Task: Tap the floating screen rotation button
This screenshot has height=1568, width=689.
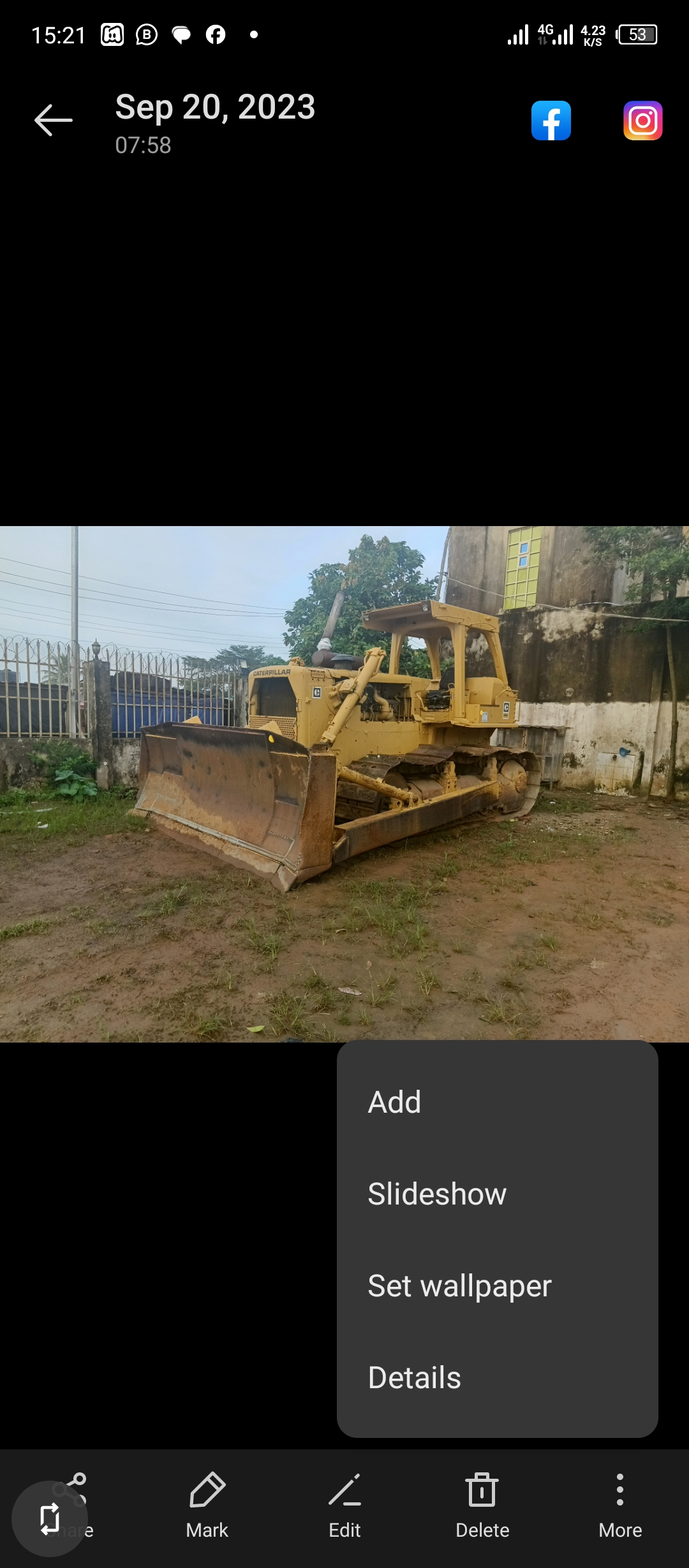Action: click(x=50, y=1518)
